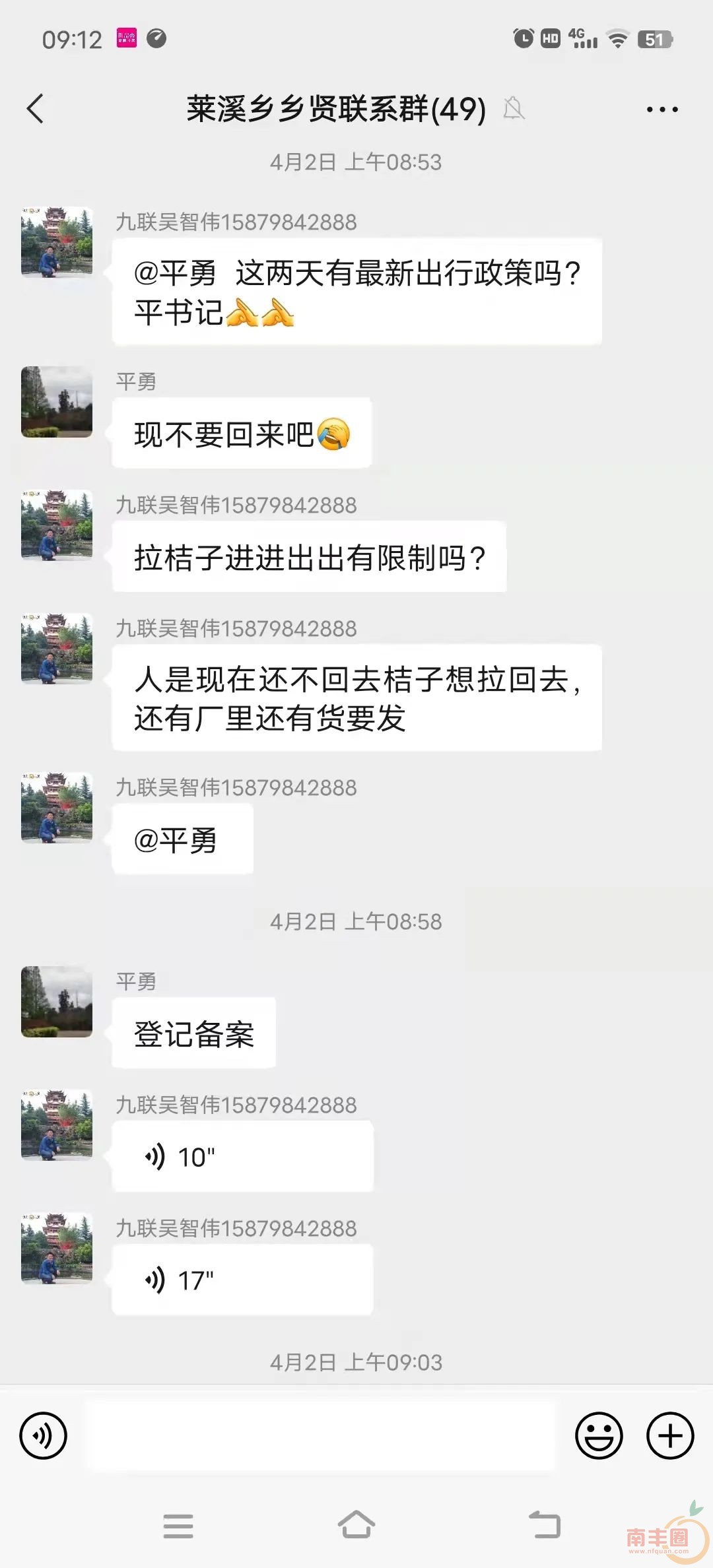Go to the system home screen
This screenshot has height=1568, width=713.
point(356,1525)
